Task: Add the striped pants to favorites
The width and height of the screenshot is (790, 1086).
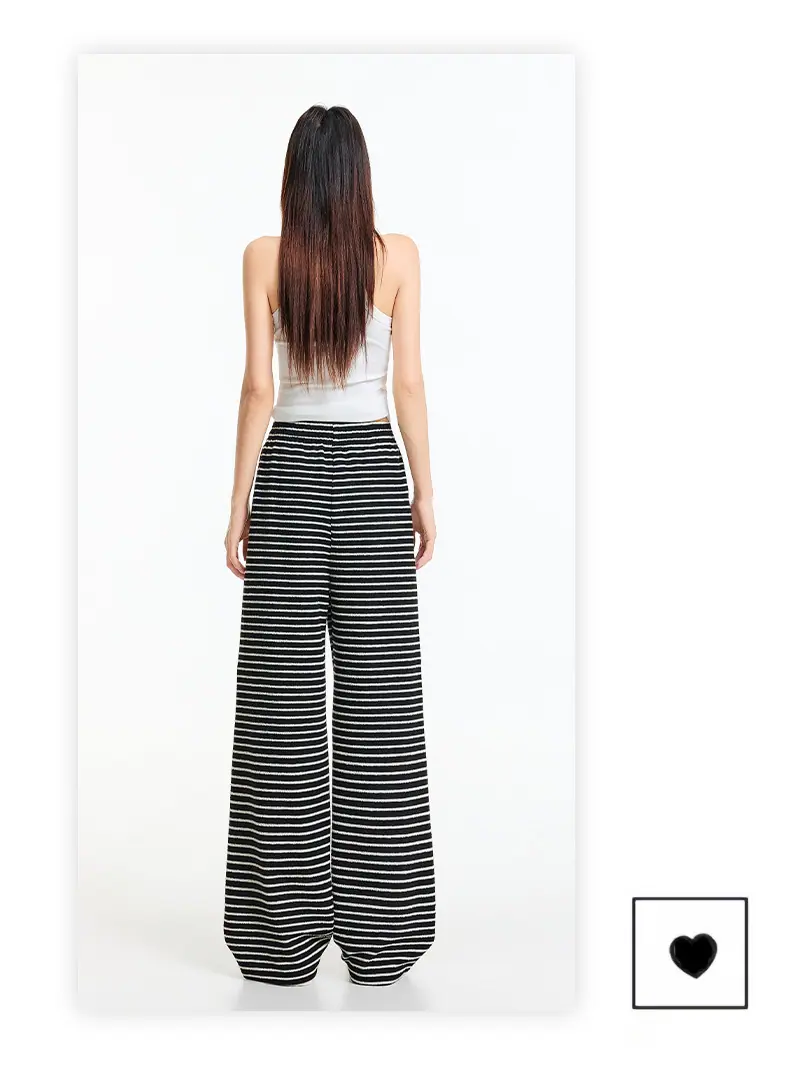Action: coord(690,953)
